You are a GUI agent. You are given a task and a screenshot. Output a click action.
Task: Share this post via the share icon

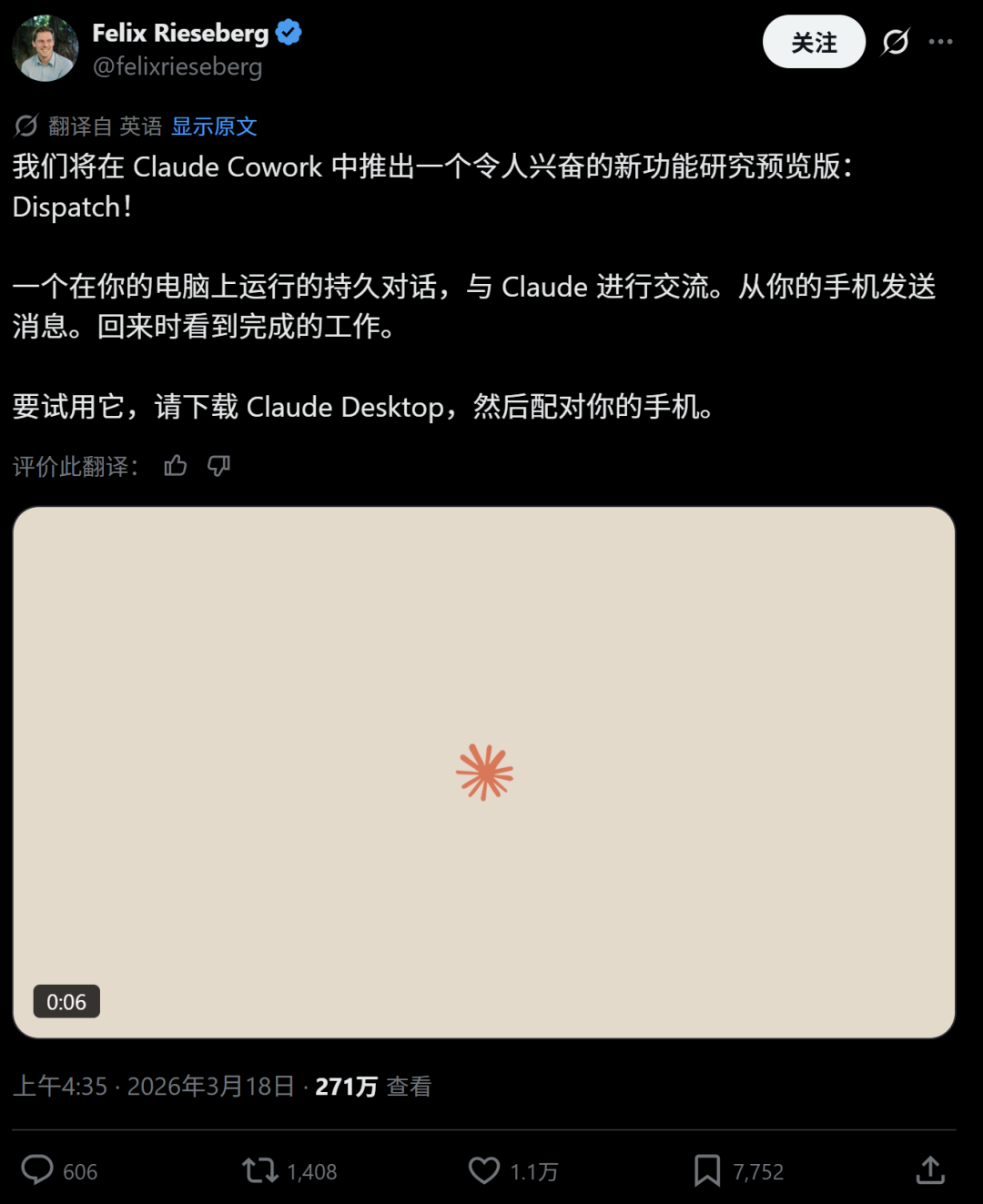point(930,1169)
